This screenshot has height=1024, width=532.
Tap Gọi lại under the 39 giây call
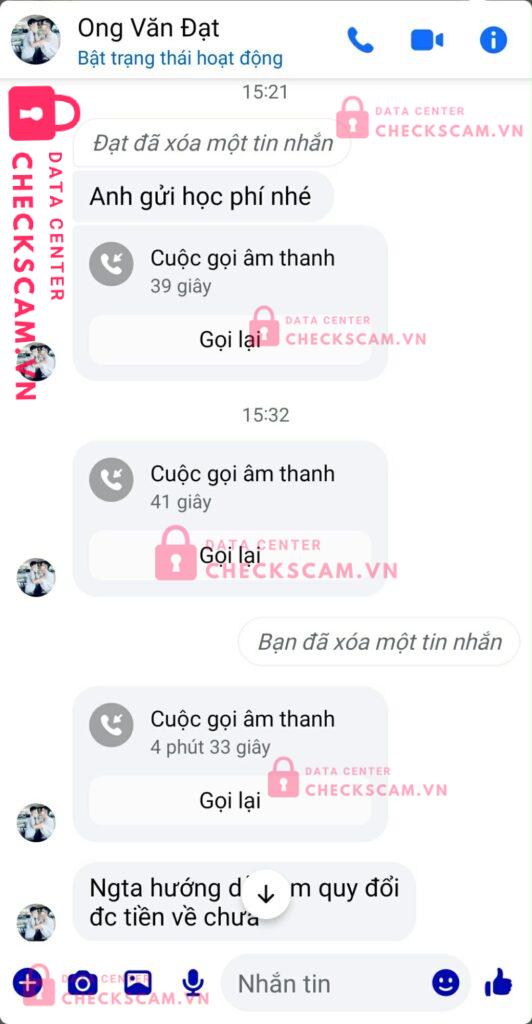click(230, 340)
